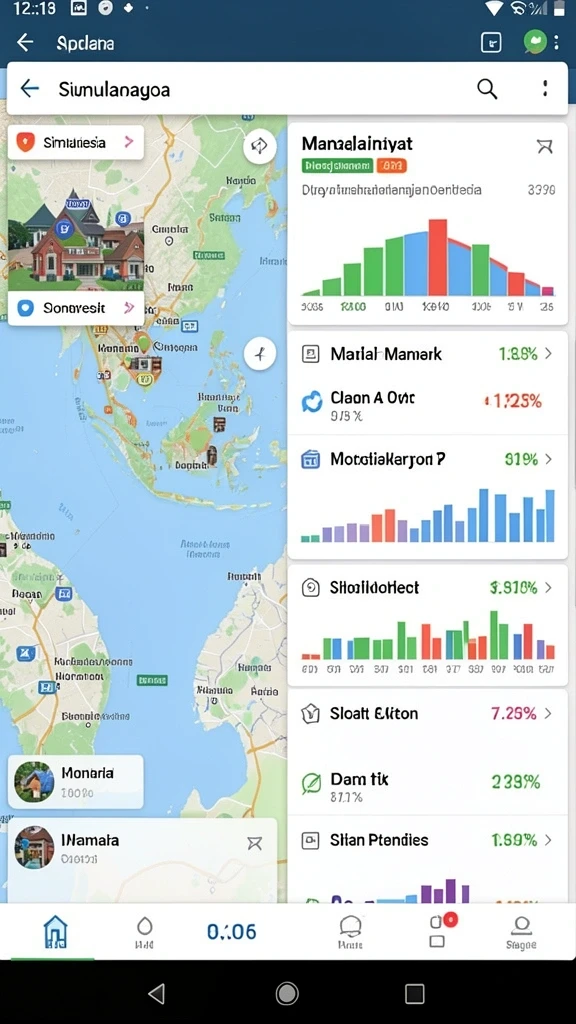
Task: Open the Motoliakaryon P row
Action: click(x=428, y=459)
